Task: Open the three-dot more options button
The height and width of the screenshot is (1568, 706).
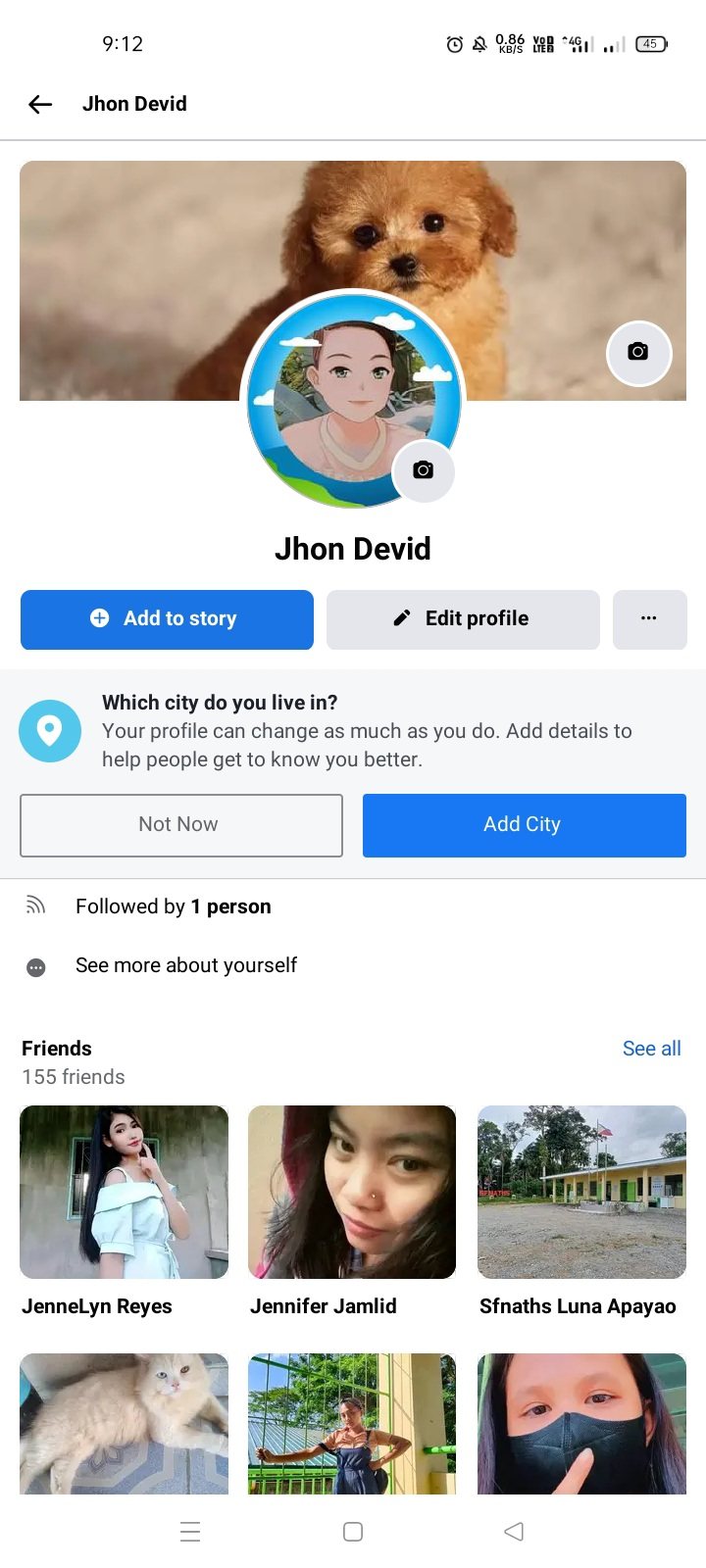Action: [649, 619]
